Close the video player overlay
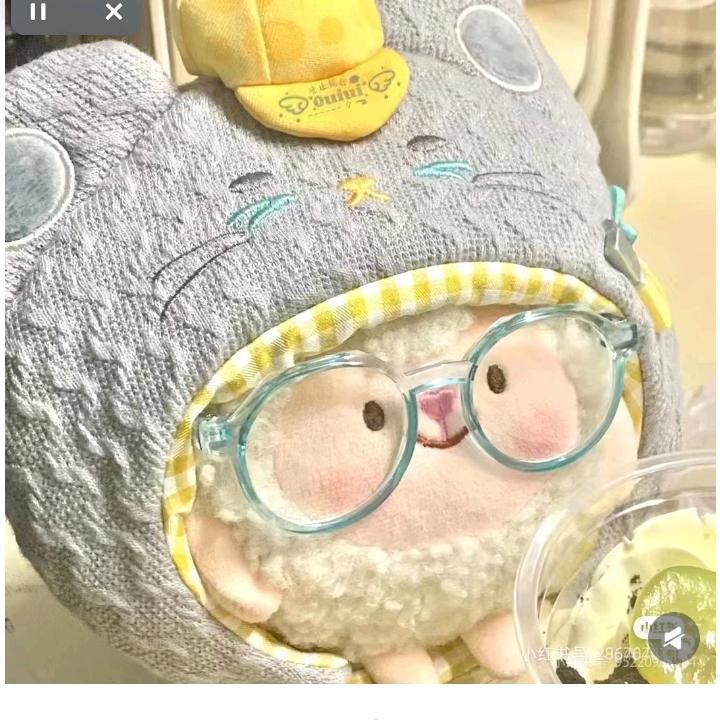 [114, 12]
